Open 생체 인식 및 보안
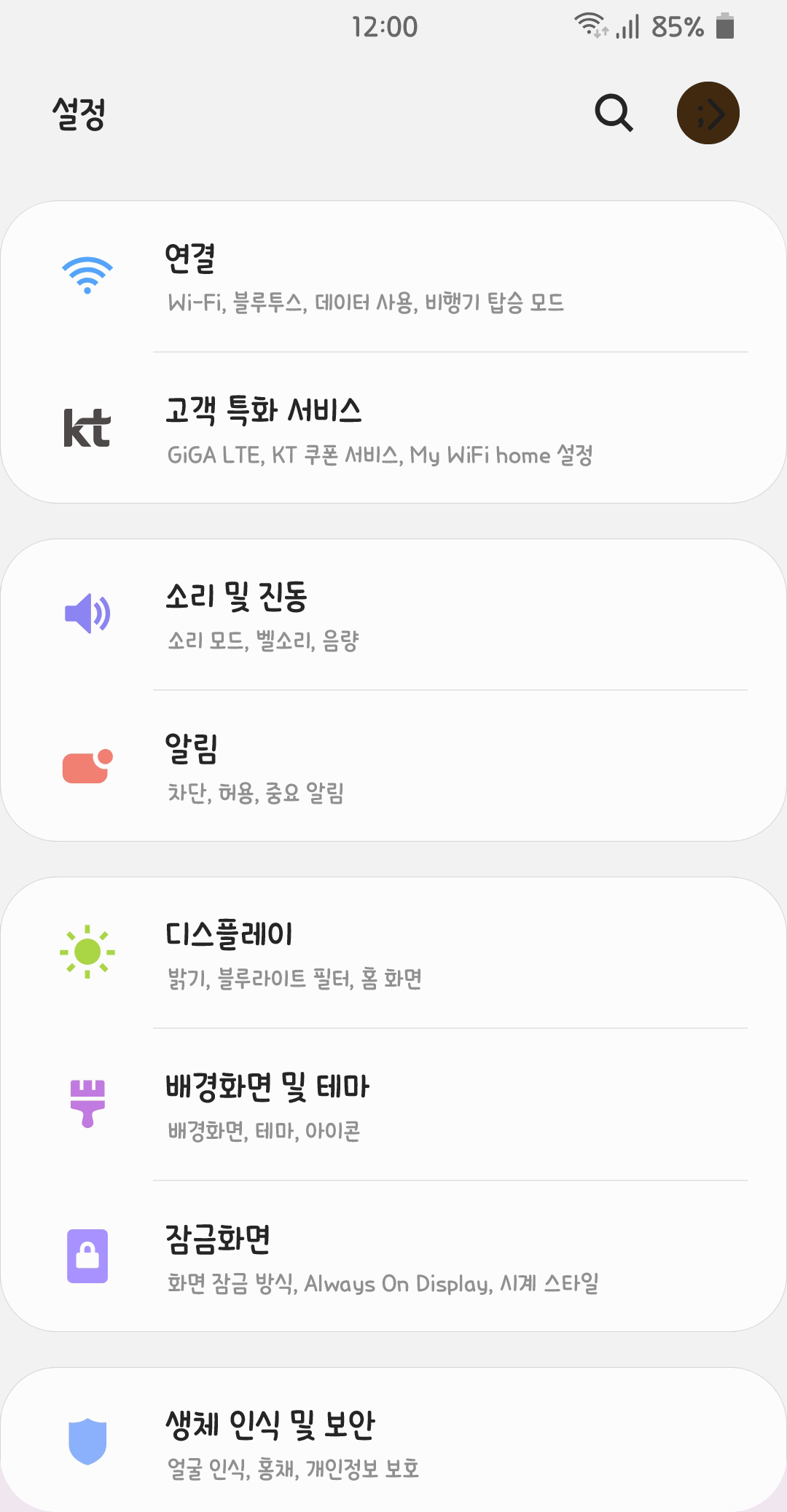This screenshot has width=787, height=1512. click(393, 1441)
